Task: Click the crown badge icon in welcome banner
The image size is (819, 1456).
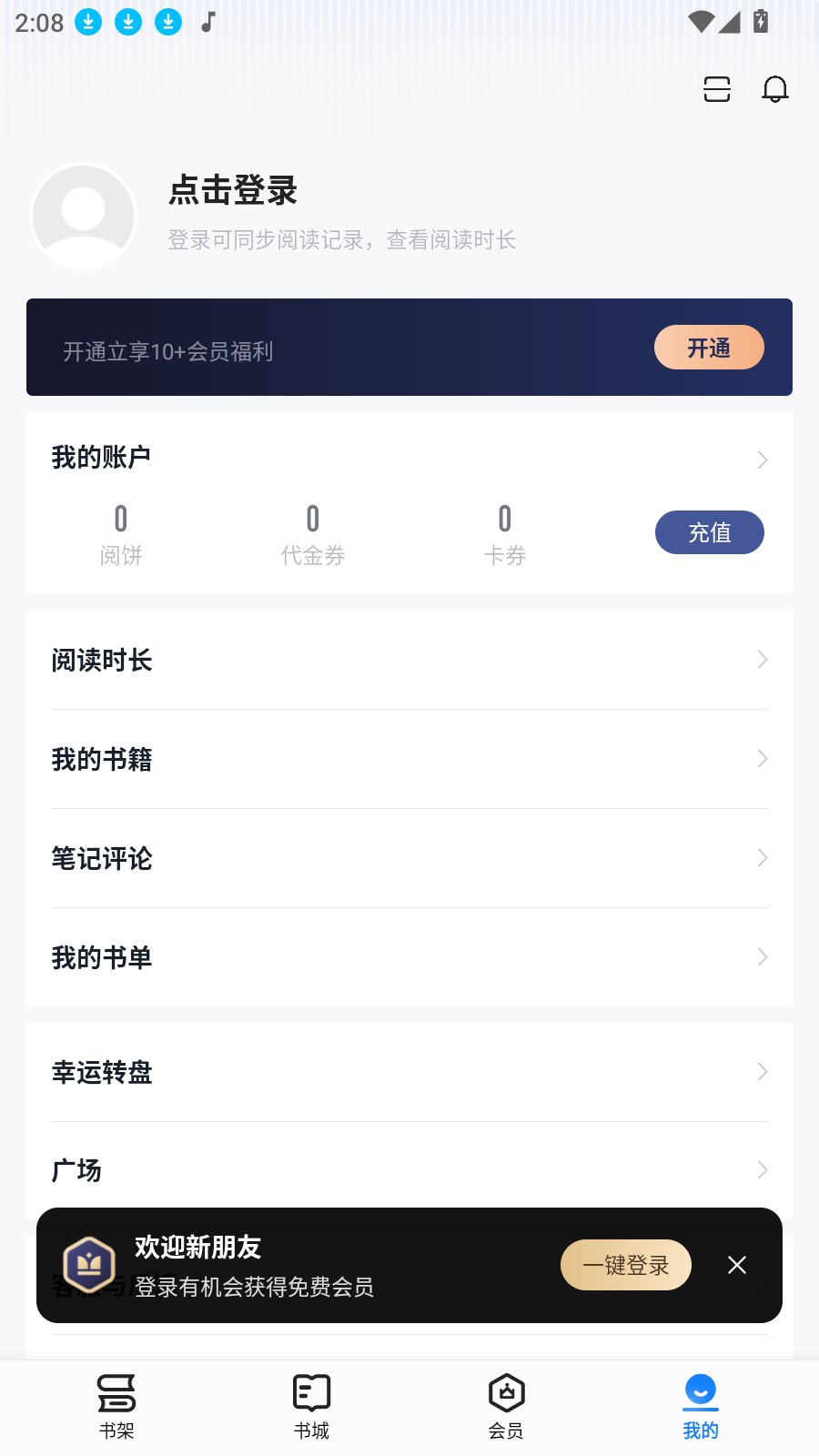Action: point(89,1265)
